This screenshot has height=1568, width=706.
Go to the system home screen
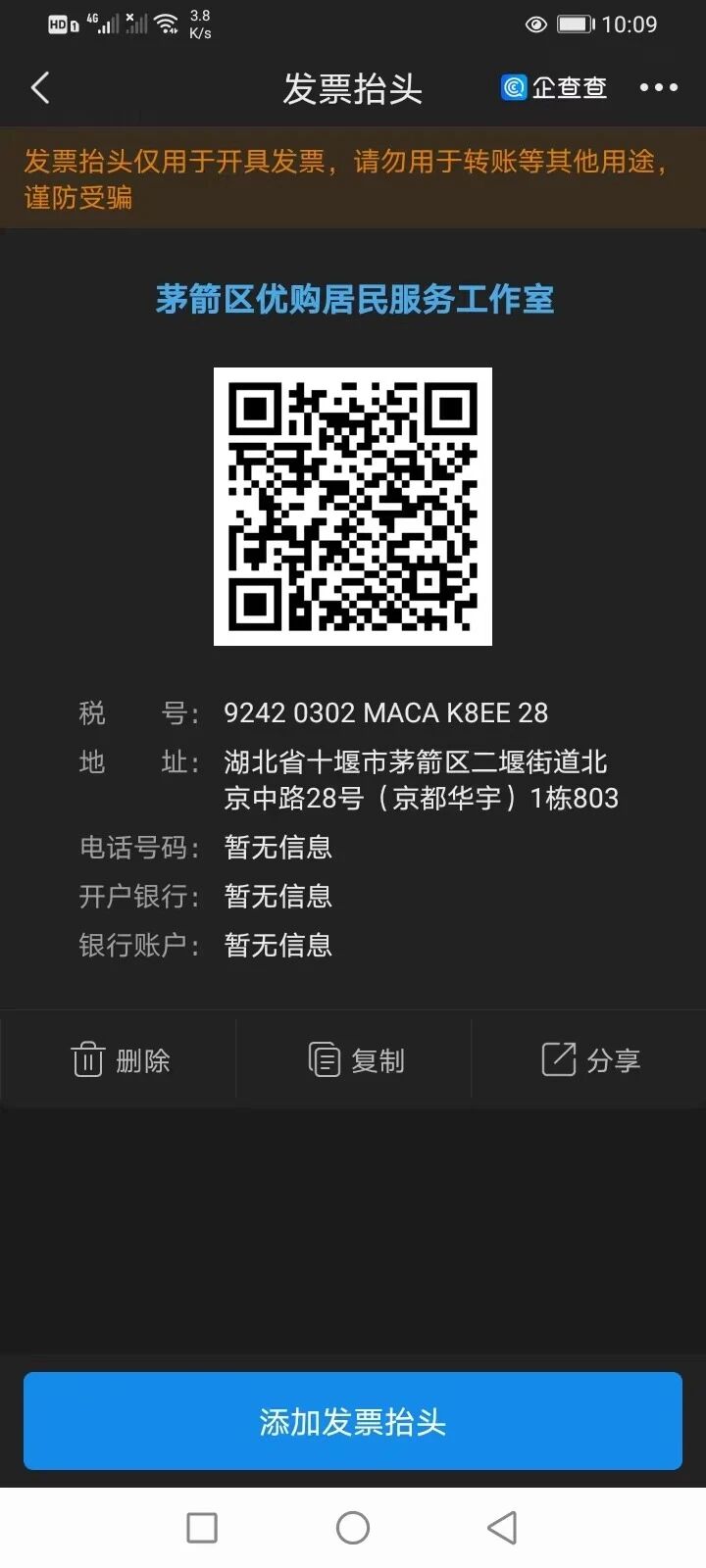point(353,1527)
